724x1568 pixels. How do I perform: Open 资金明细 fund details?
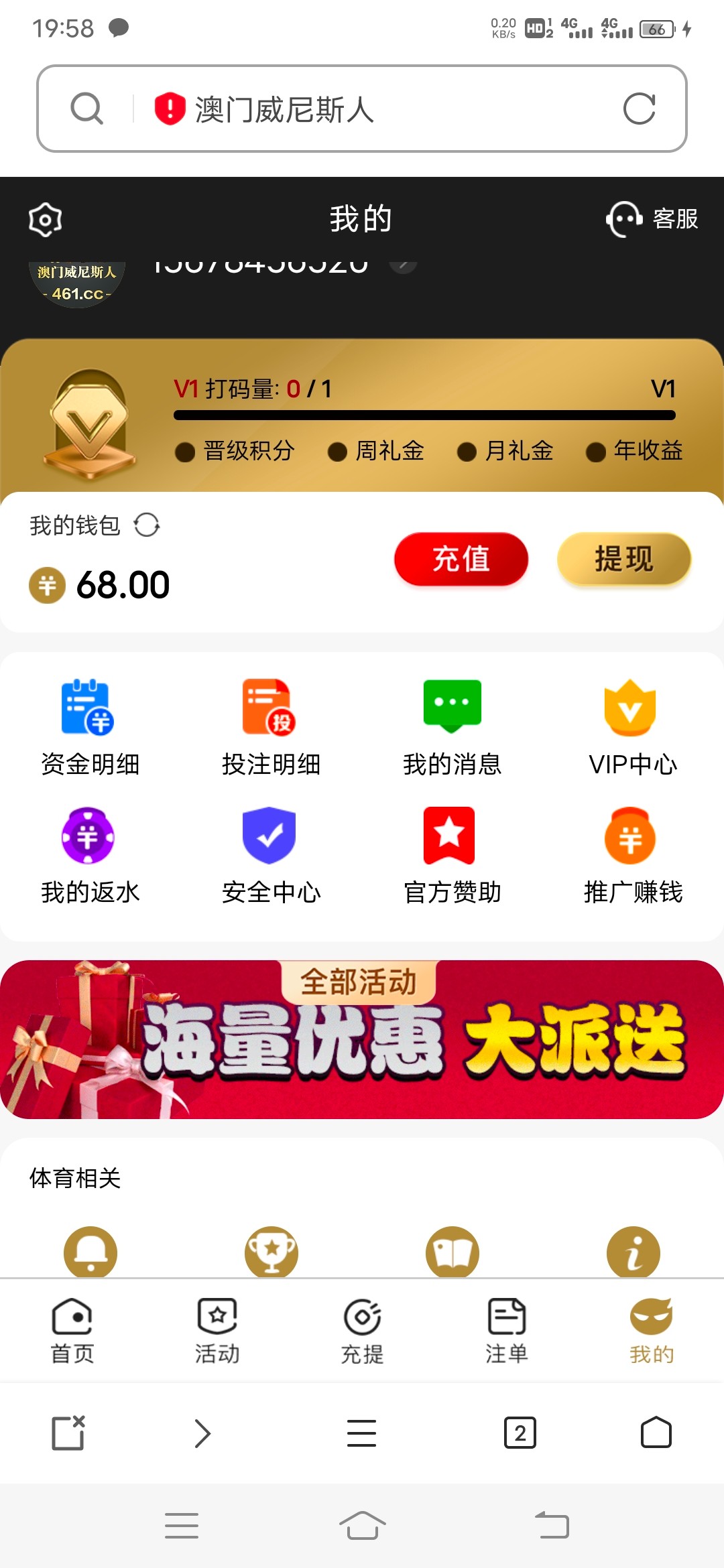pyautogui.click(x=90, y=728)
